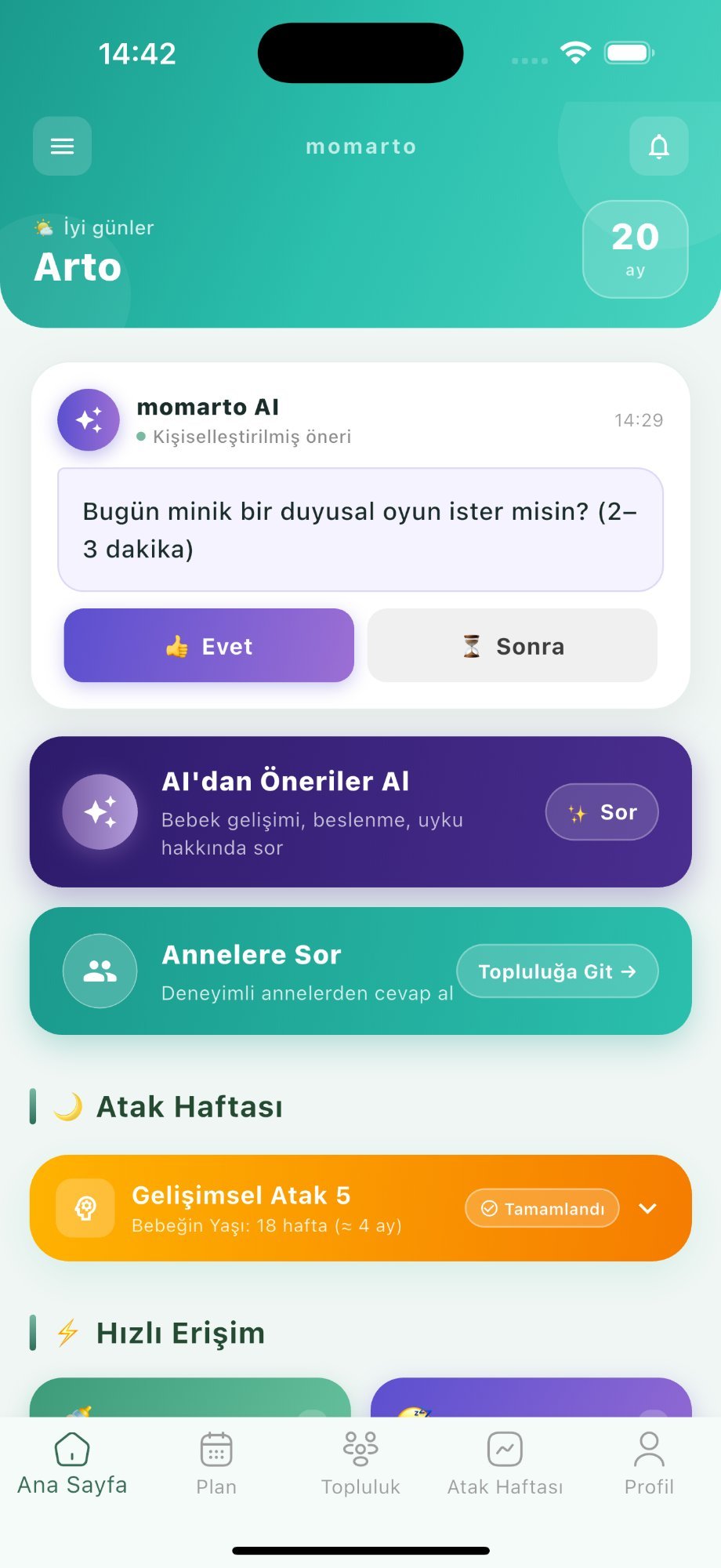This screenshot has width=721, height=1568.
Task: Open notifications via the bell icon
Action: coord(659,146)
